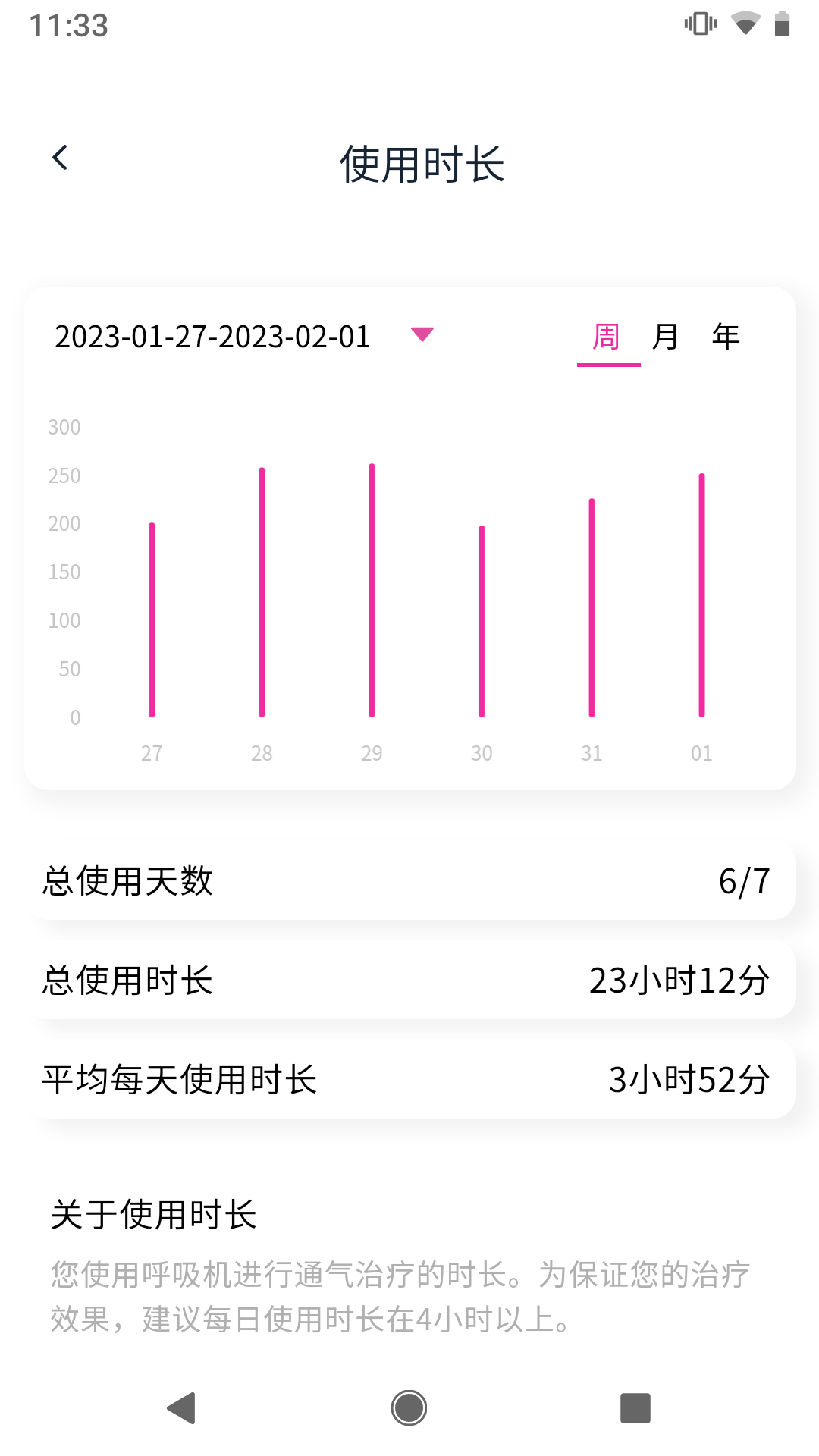
Task: Select the bar for February 01
Action: (701, 595)
